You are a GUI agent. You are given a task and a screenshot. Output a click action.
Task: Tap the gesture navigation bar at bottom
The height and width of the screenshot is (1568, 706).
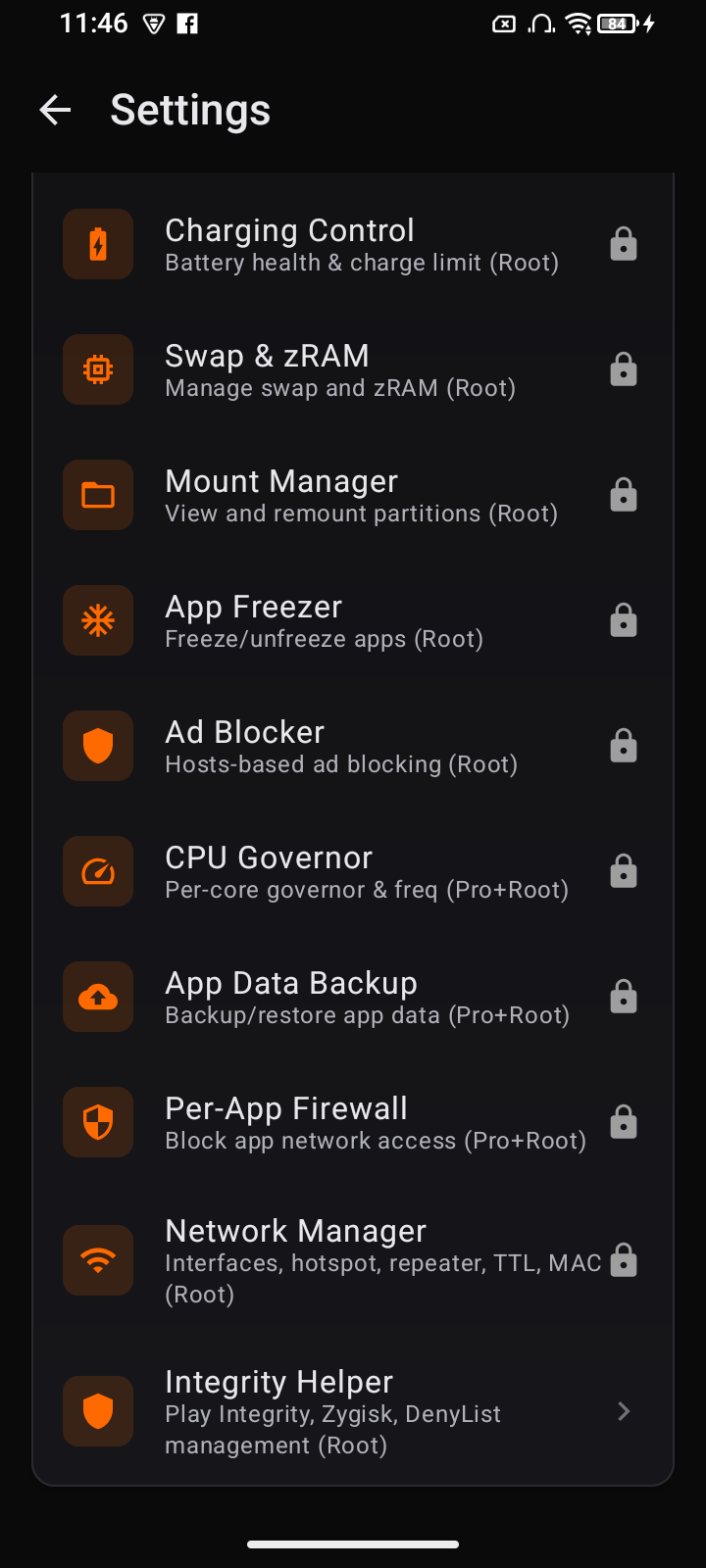pos(353,1543)
